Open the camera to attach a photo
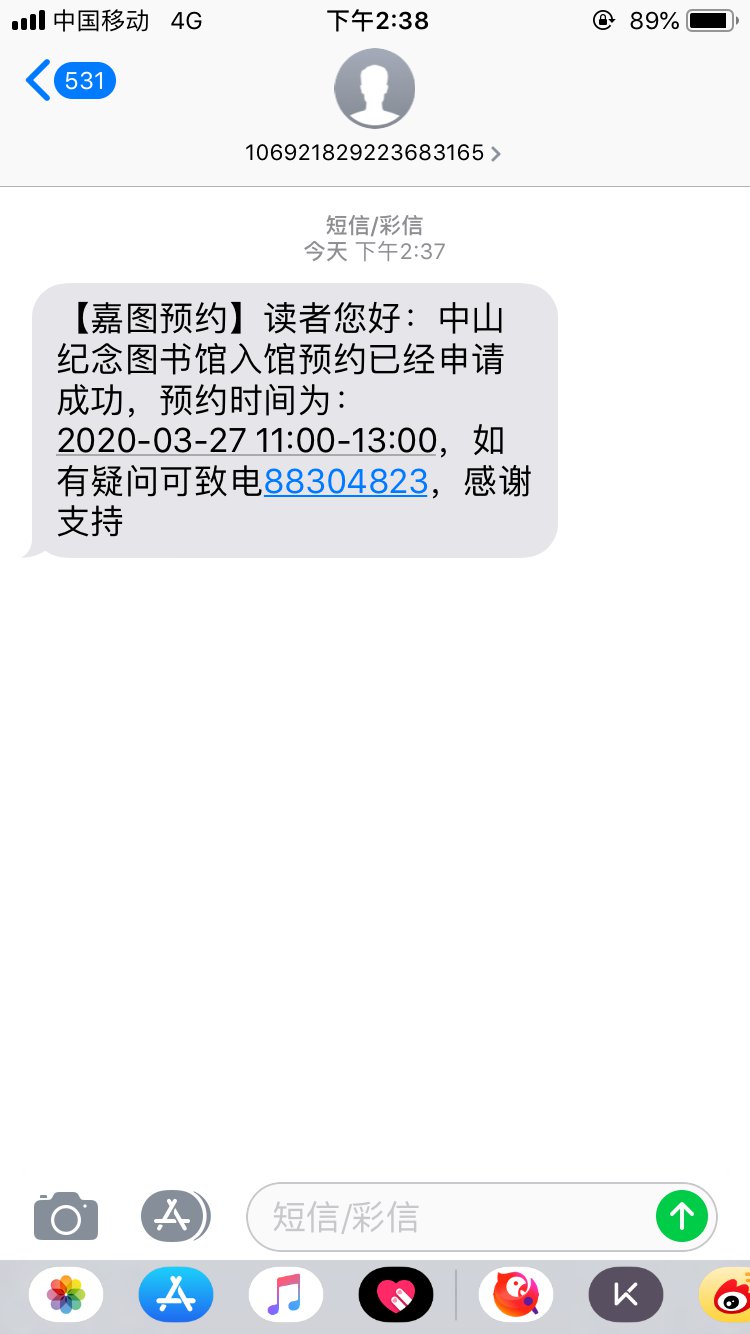The height and width of the screenshot is (1334, 750). [66, 1216]
